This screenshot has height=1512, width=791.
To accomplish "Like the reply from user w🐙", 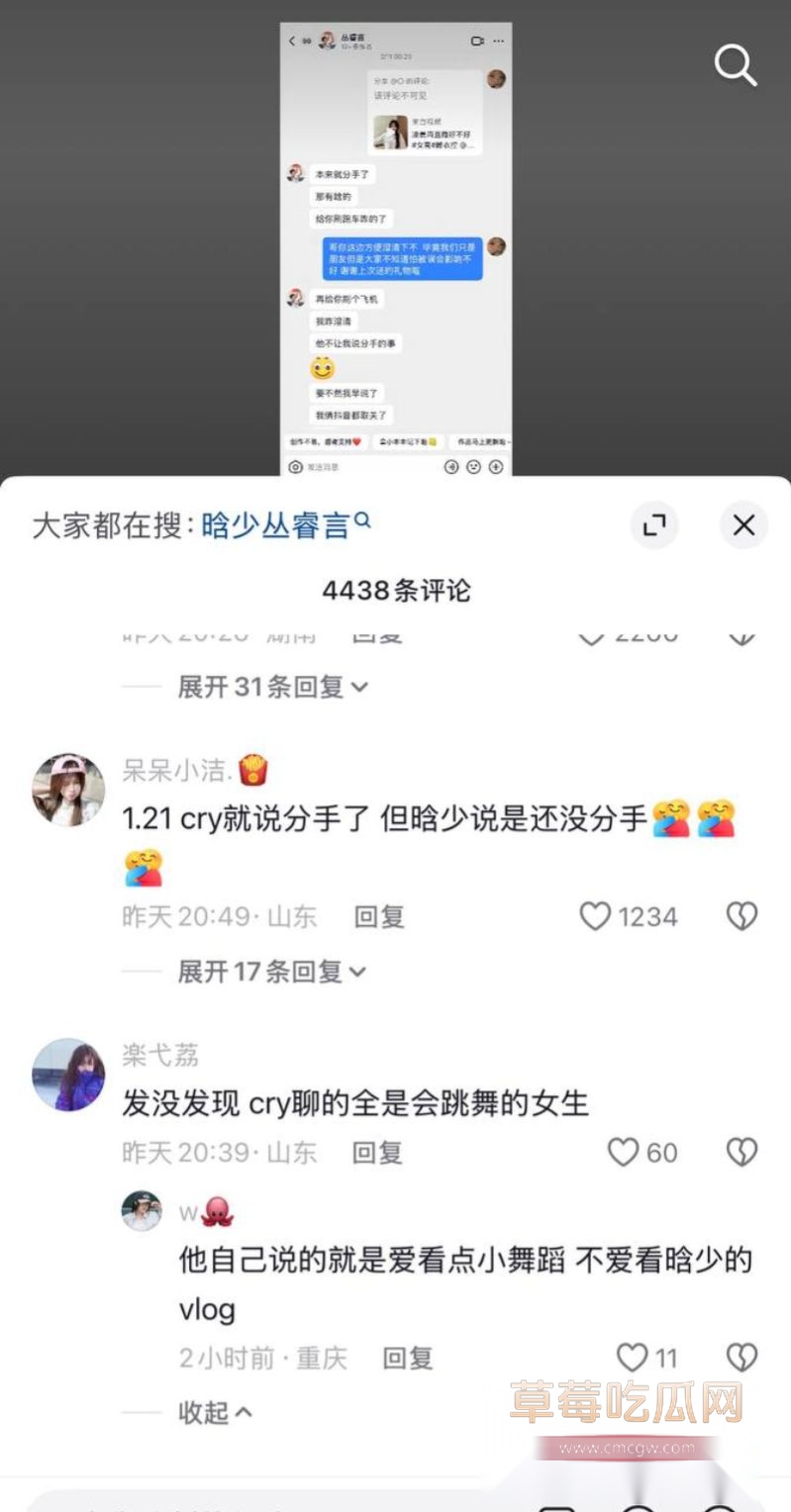I will [632, 1358].
